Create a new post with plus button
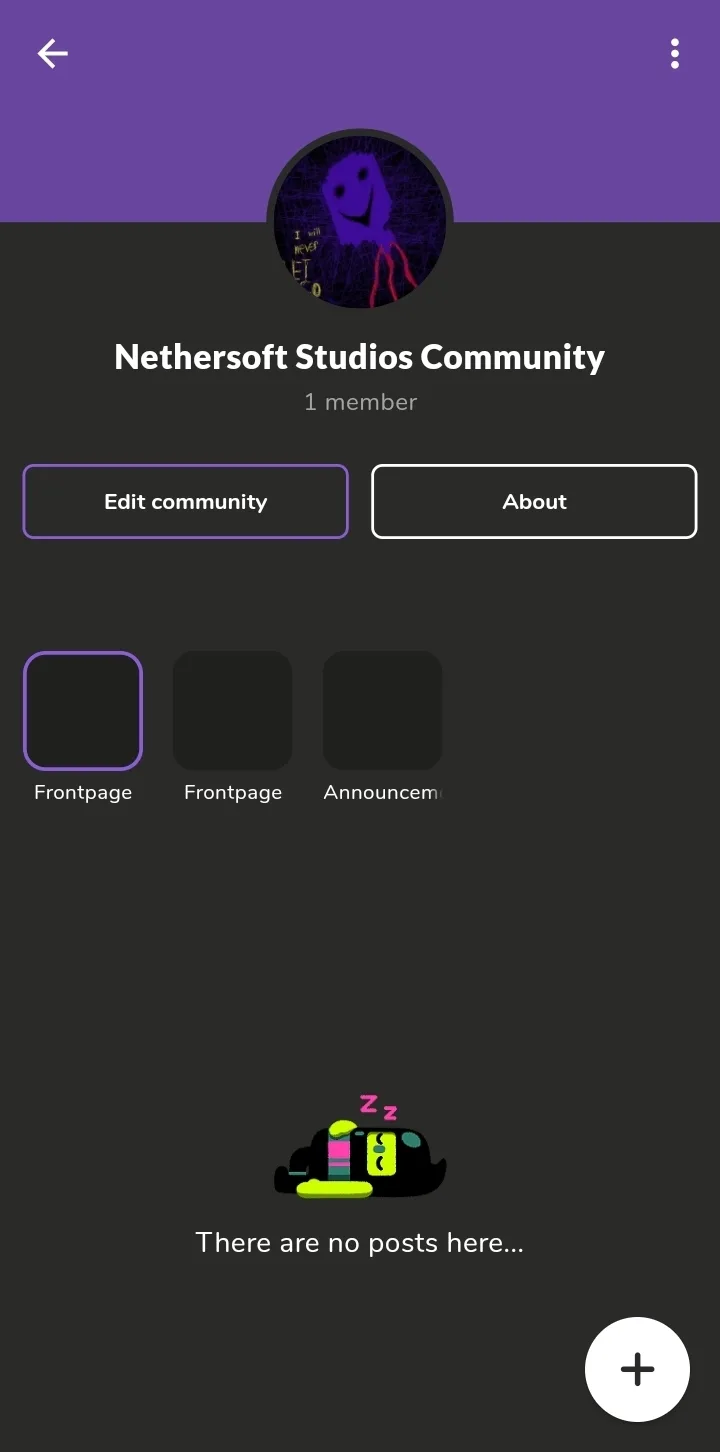720x1452 pixels. [x=637, y=1369]
